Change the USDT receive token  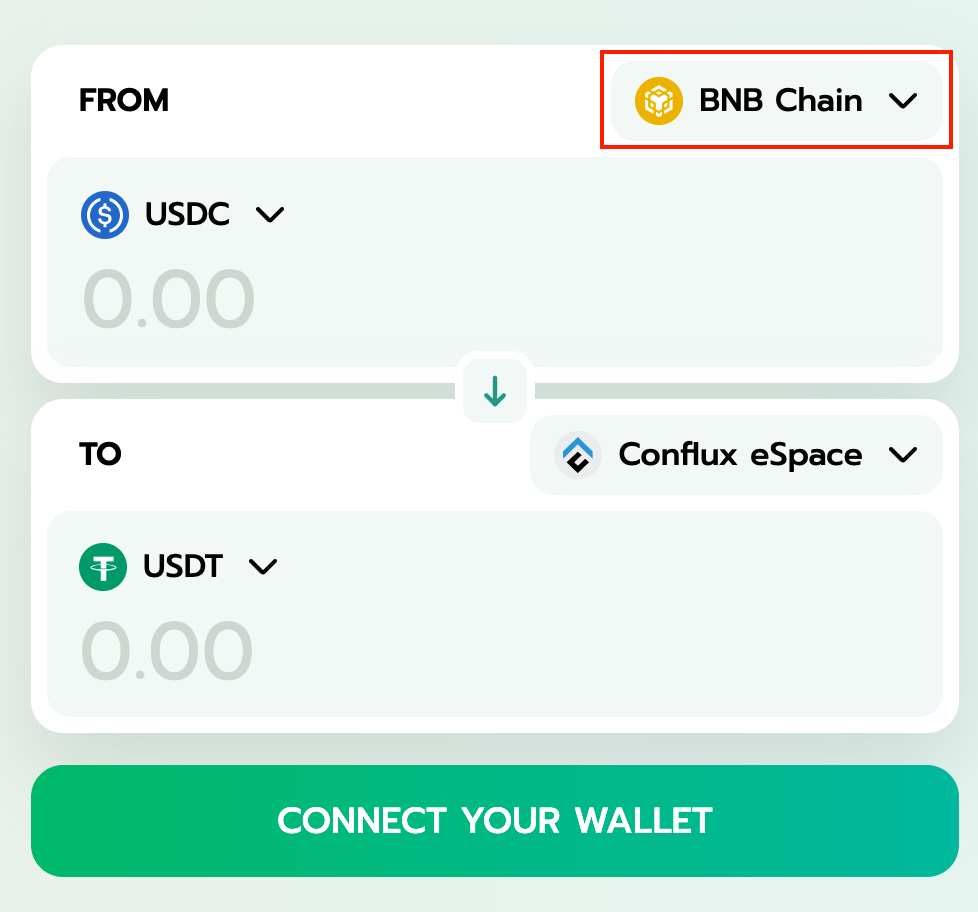click(180, 567)
